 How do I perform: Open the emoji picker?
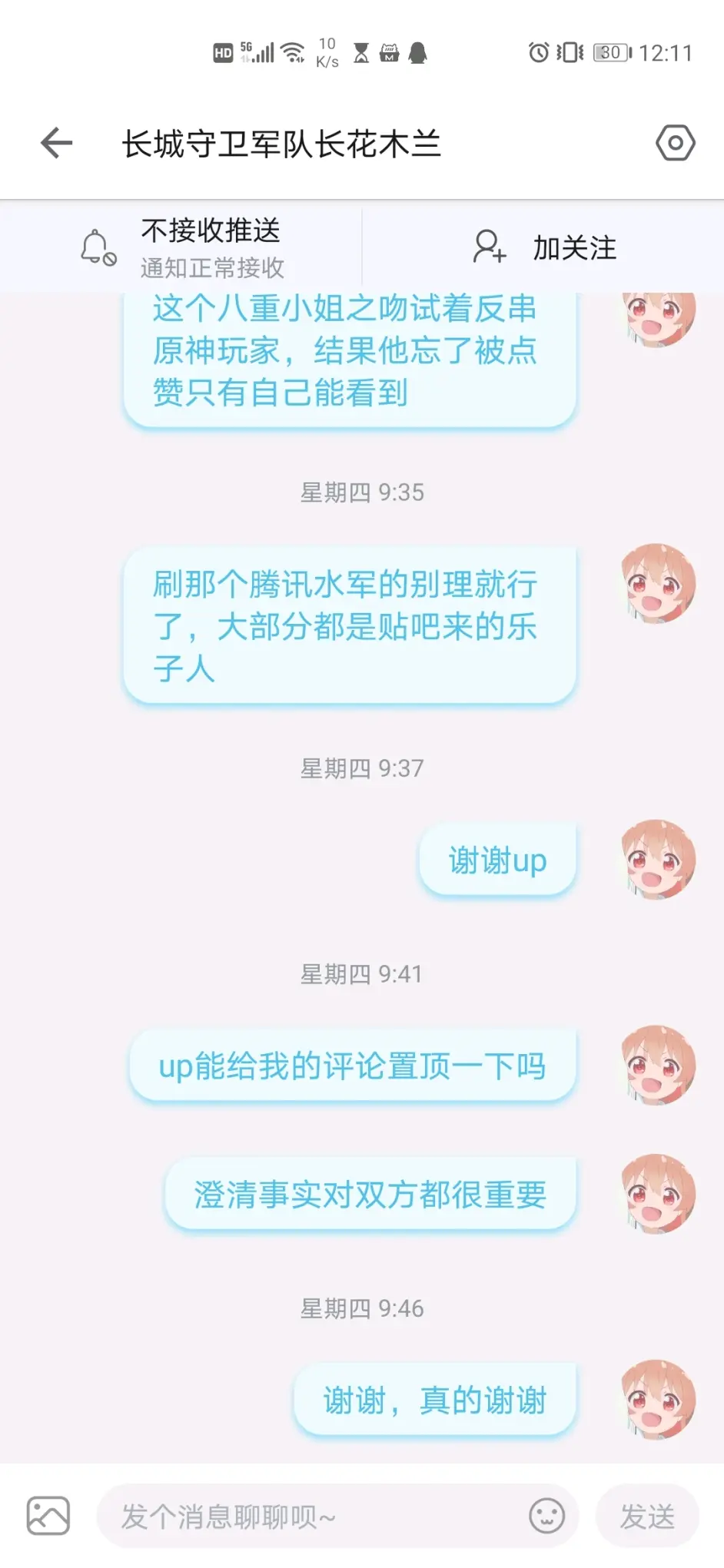(546, 1516)
